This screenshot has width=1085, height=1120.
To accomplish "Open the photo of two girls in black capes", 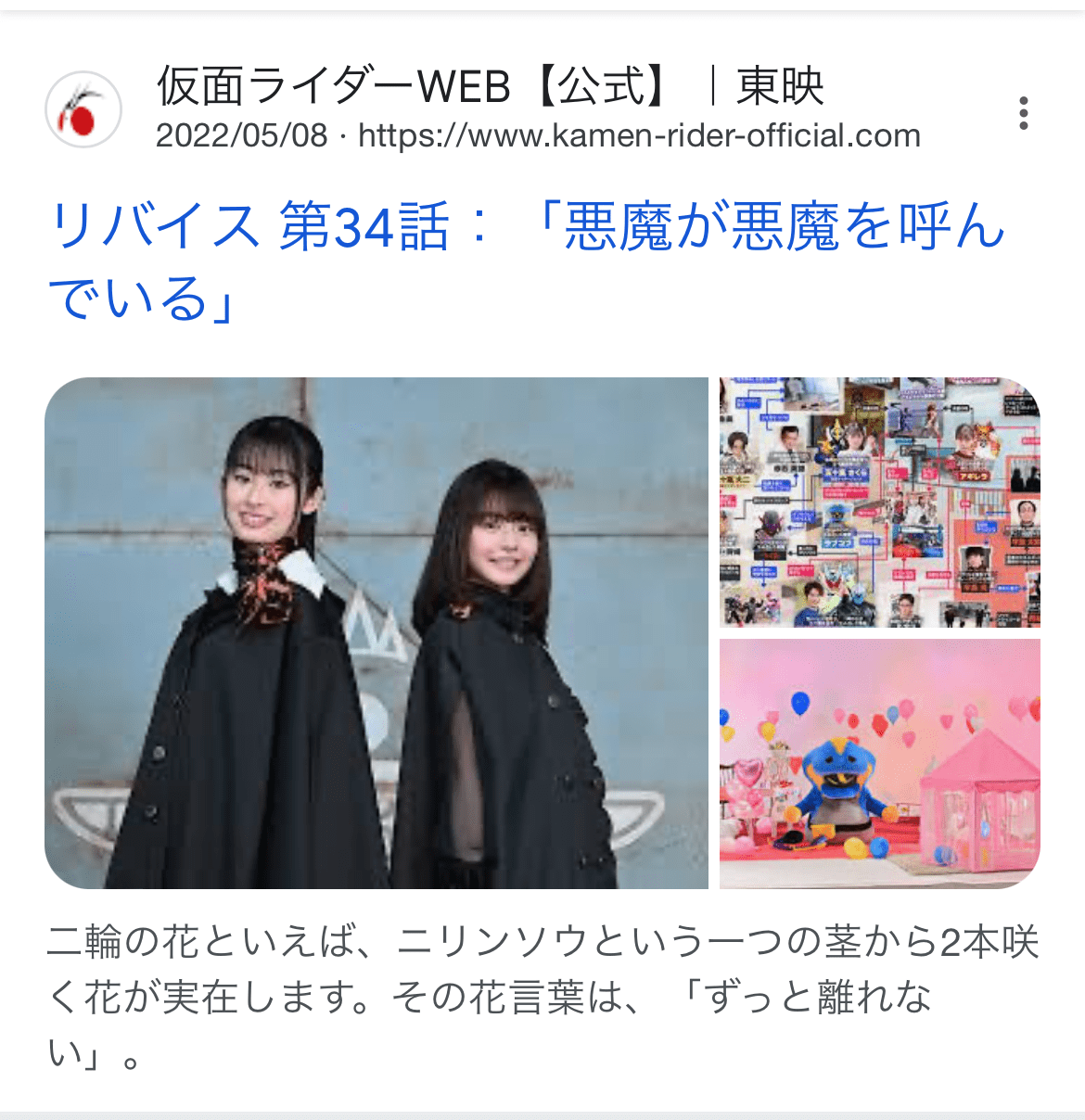I will pos(377,633).
